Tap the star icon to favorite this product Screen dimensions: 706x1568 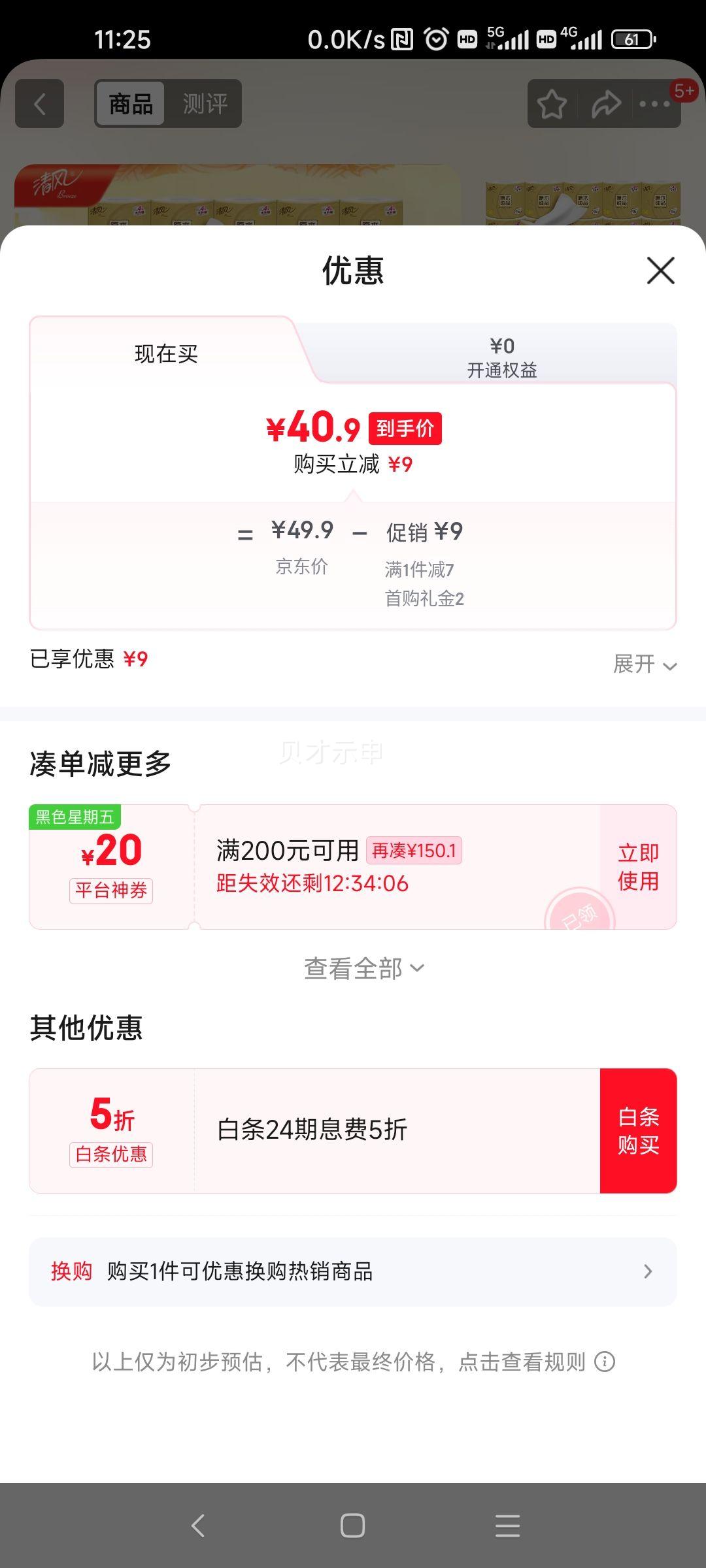pyautogui.click(x=551, y=103)
